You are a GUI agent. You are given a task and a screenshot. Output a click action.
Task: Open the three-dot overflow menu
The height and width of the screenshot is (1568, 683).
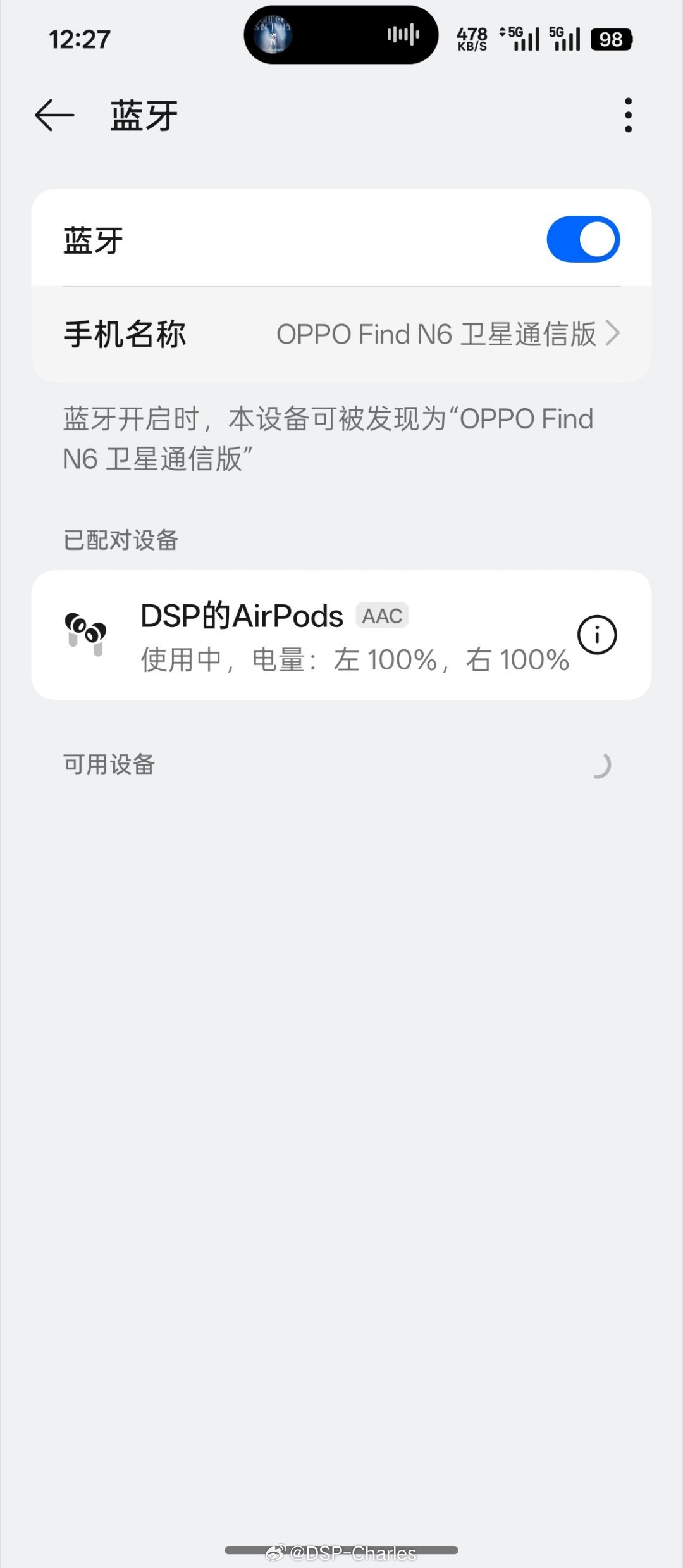(x=628, y=116)
